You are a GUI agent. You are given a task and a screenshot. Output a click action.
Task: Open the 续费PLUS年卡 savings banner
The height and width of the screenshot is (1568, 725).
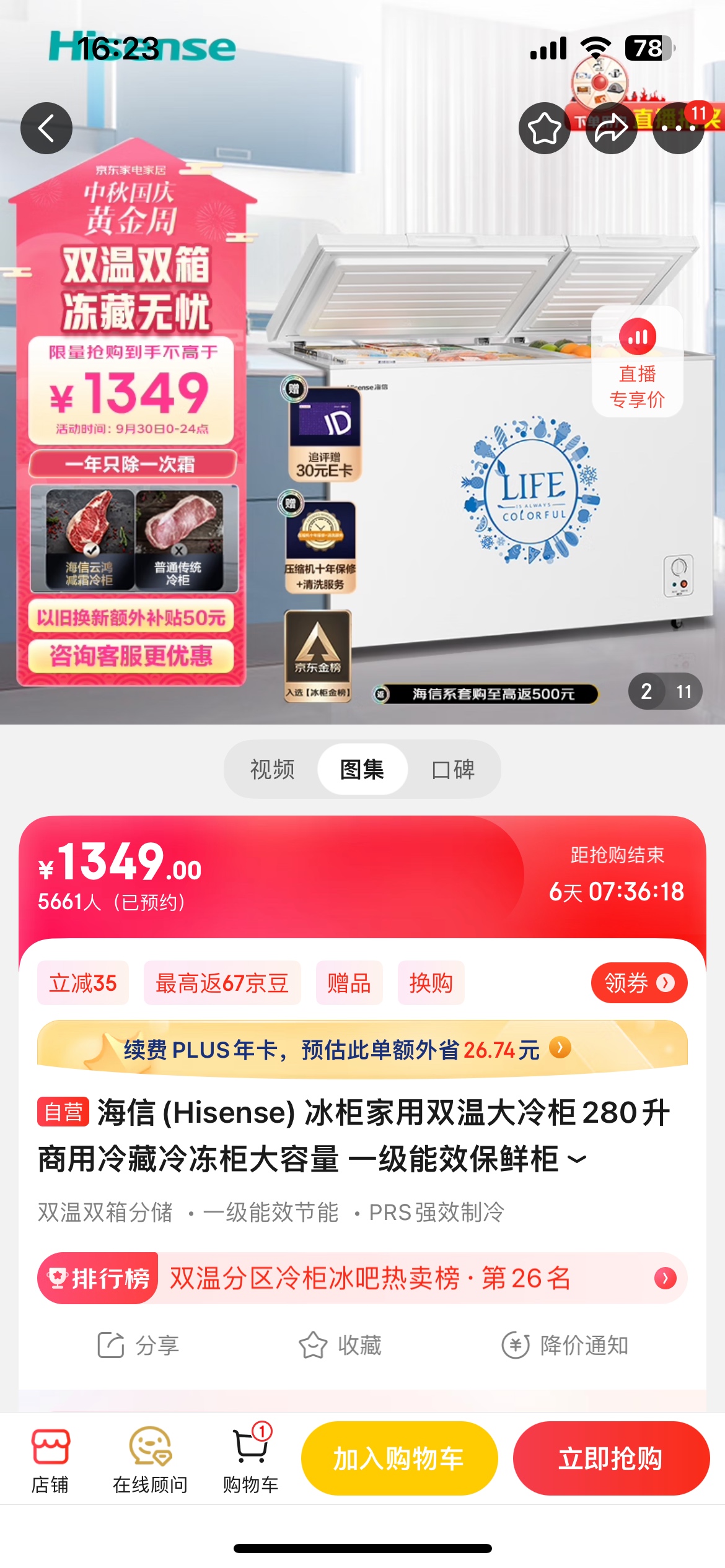pos(362,1050)
